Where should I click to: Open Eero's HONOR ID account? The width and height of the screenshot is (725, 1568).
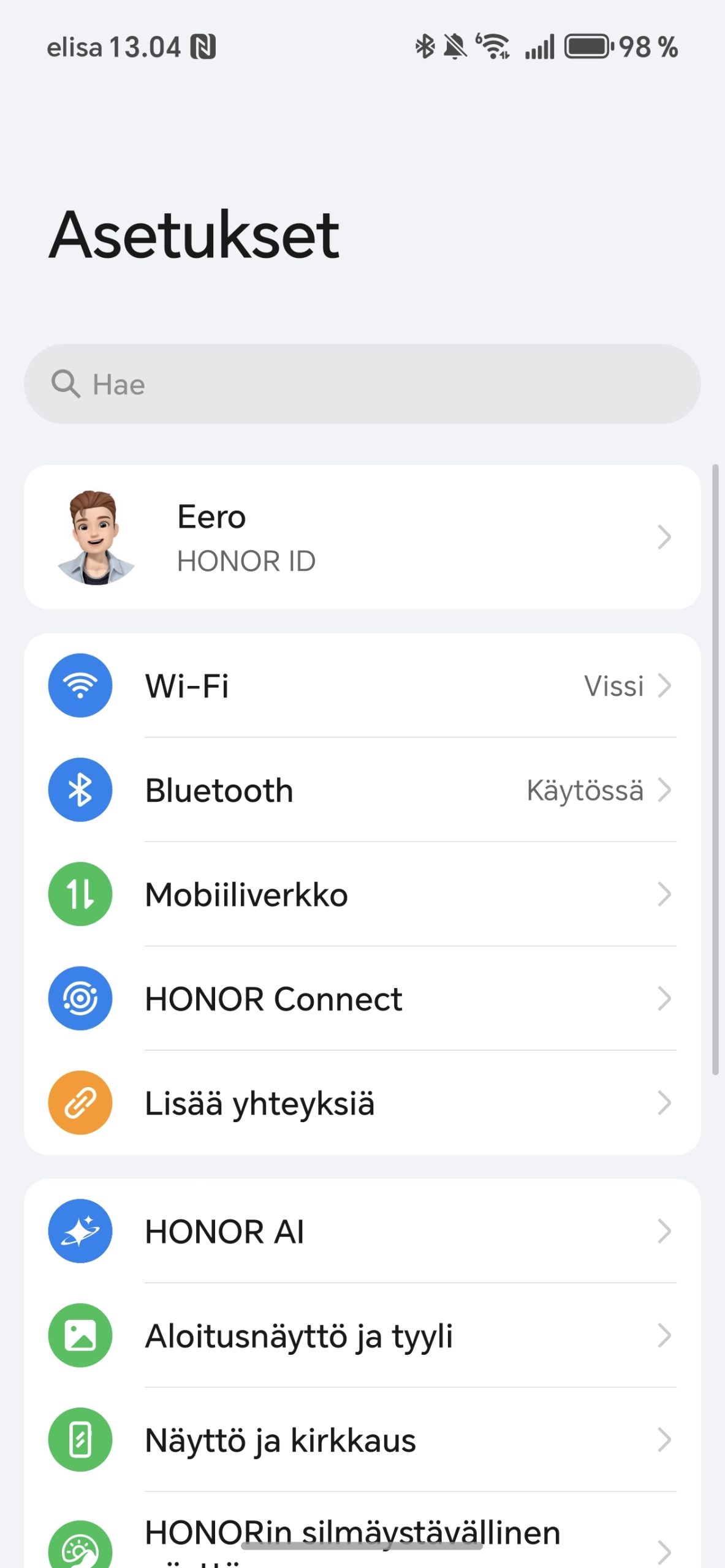[x=362, y=537]
